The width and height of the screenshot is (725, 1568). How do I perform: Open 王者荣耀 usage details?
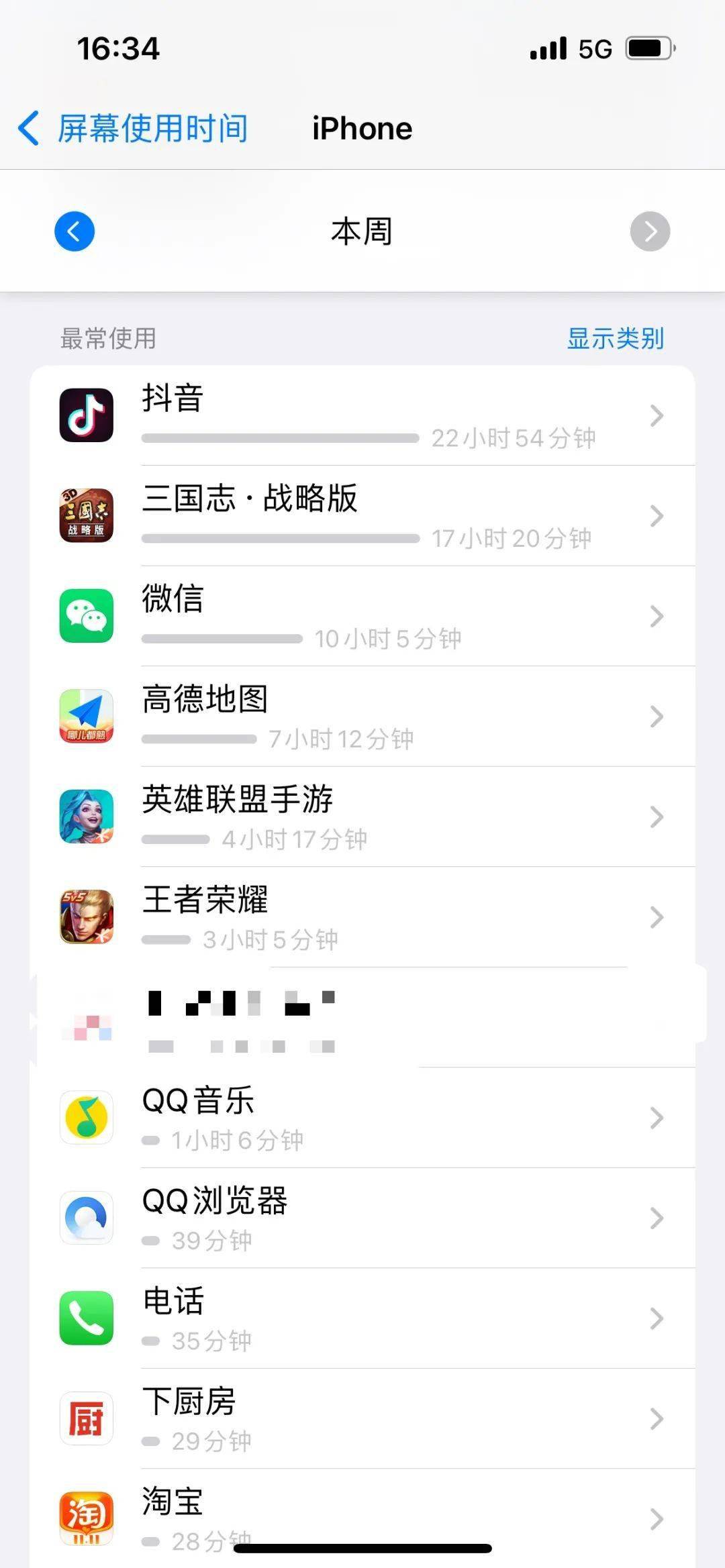362,917
